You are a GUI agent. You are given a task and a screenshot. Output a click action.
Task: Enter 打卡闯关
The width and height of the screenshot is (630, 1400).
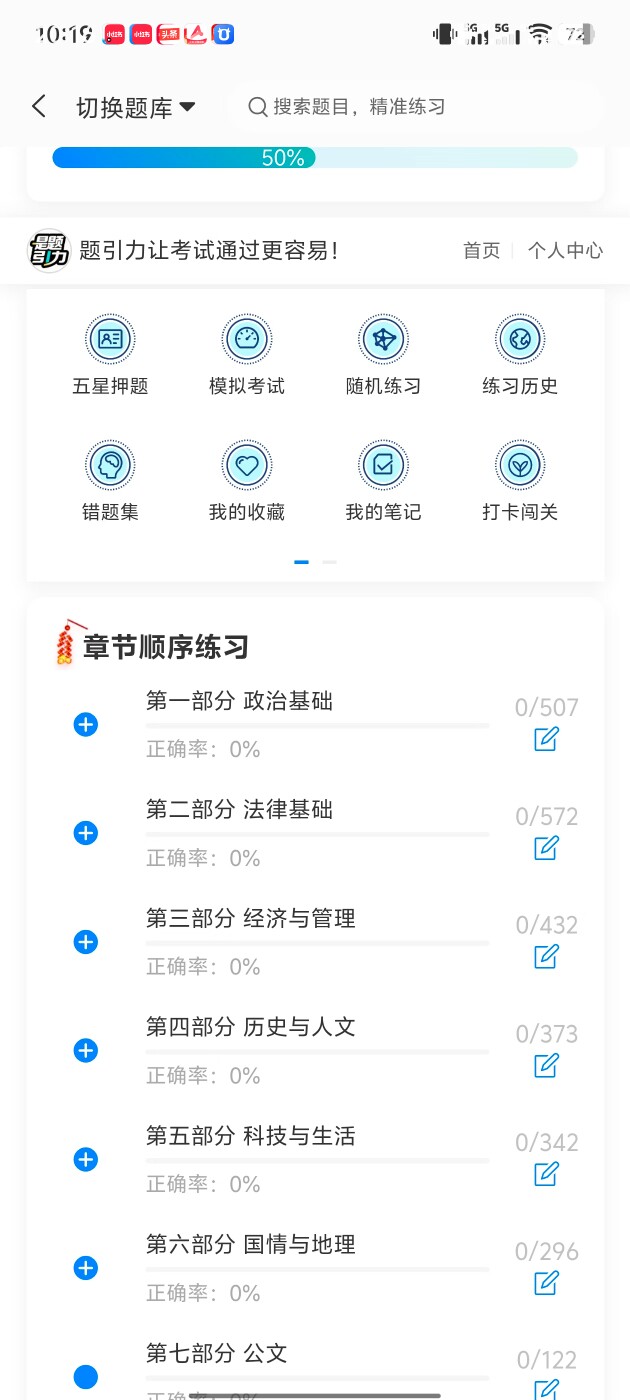coord(520,481)
